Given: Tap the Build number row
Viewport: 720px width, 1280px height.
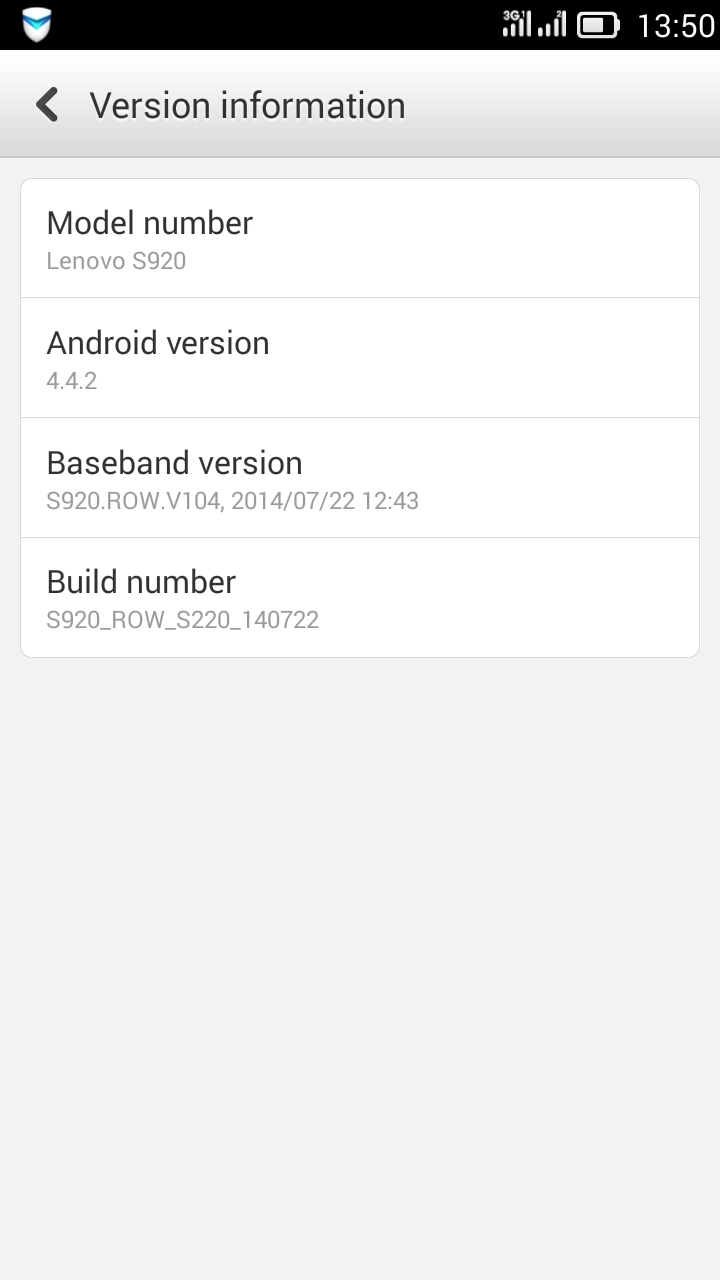Looking at the screenshot, I should click(x=360, y=597).
